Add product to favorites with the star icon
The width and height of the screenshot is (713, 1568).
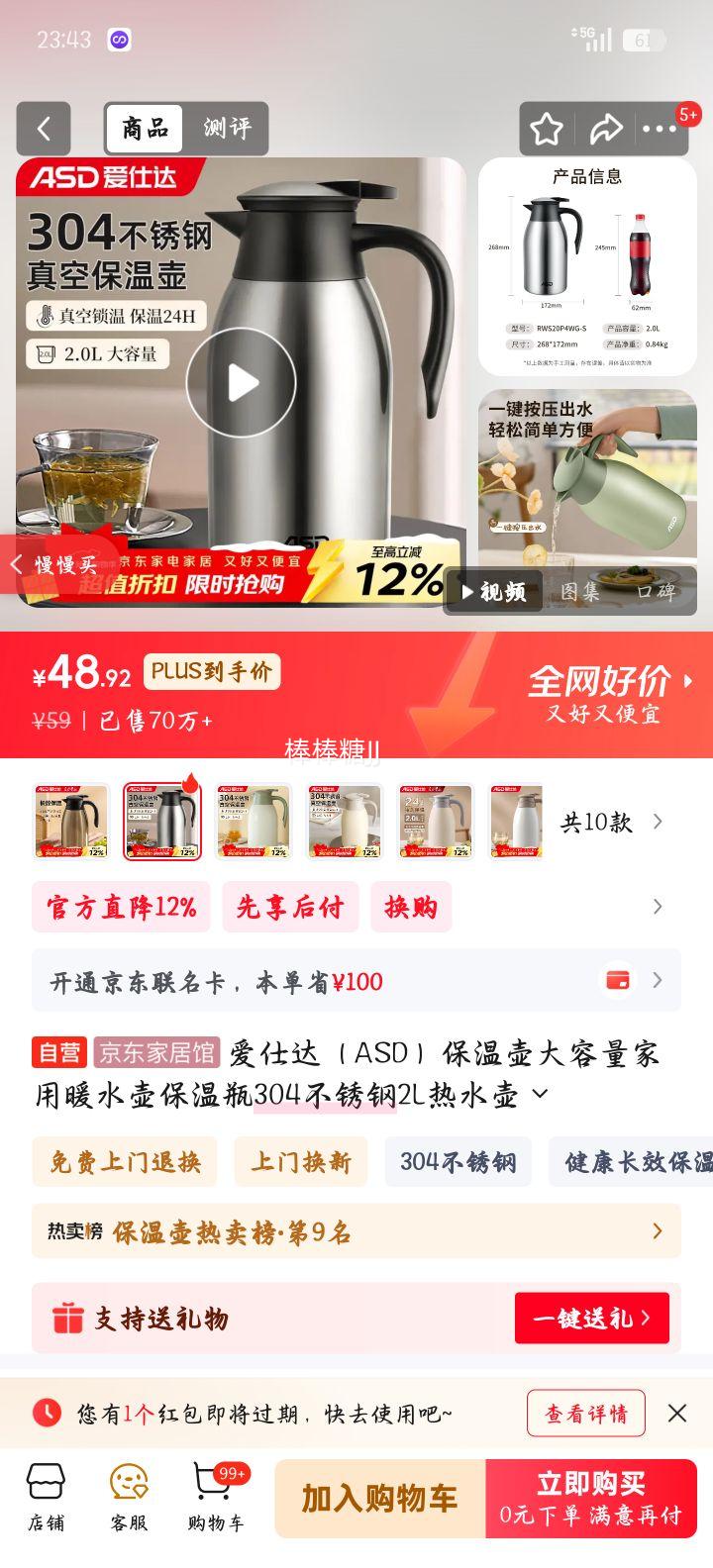[x=547, y=130]
